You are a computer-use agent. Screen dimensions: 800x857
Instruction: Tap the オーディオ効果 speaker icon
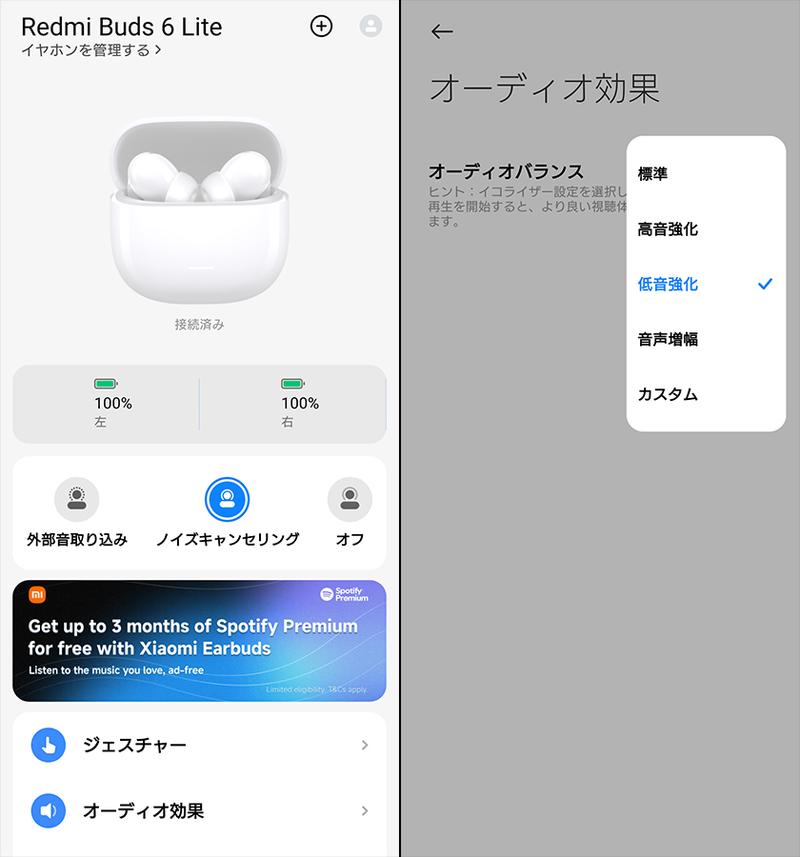tap(47, 811)
